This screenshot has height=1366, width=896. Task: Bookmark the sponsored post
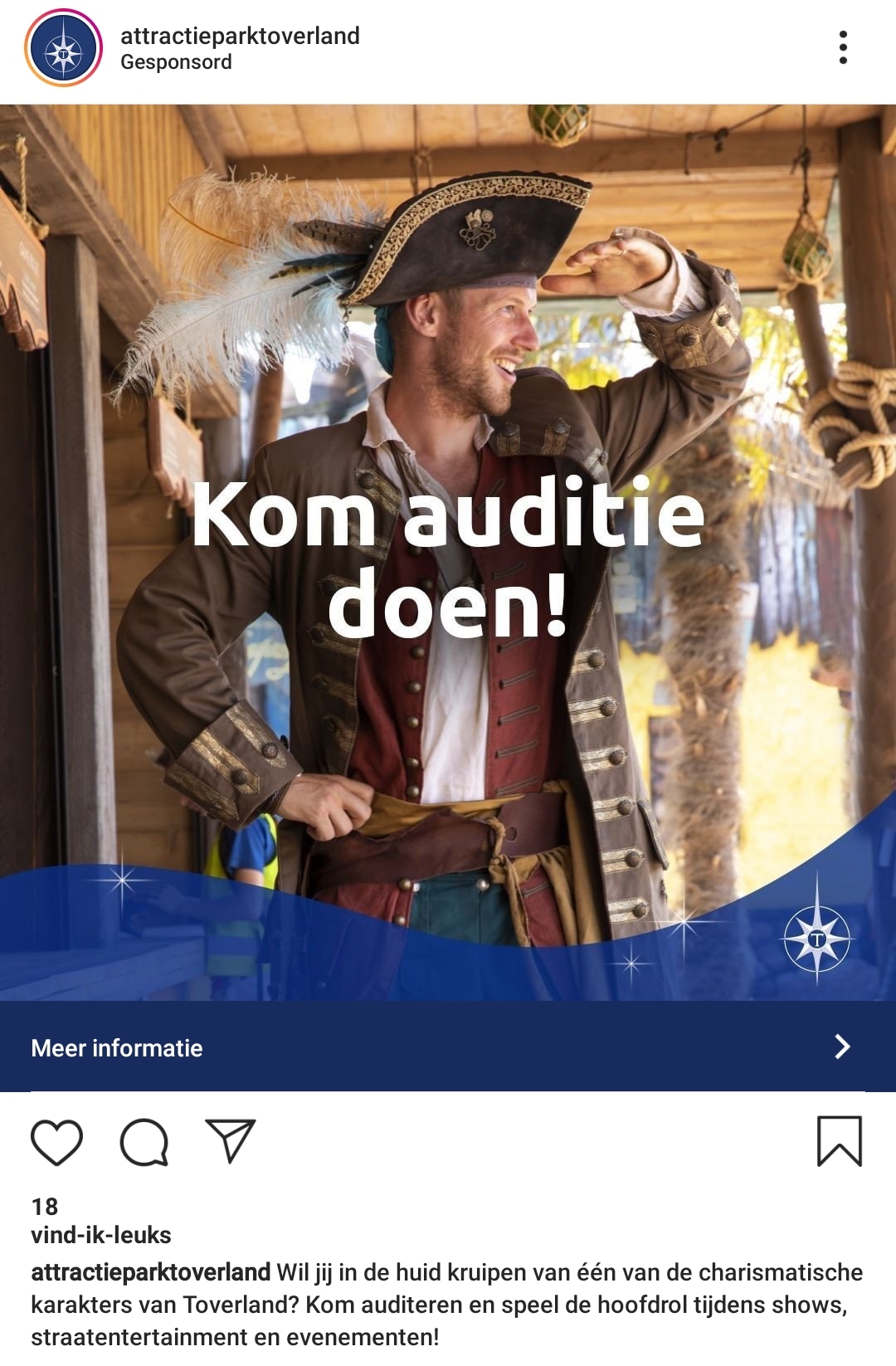coord(839,1141)
